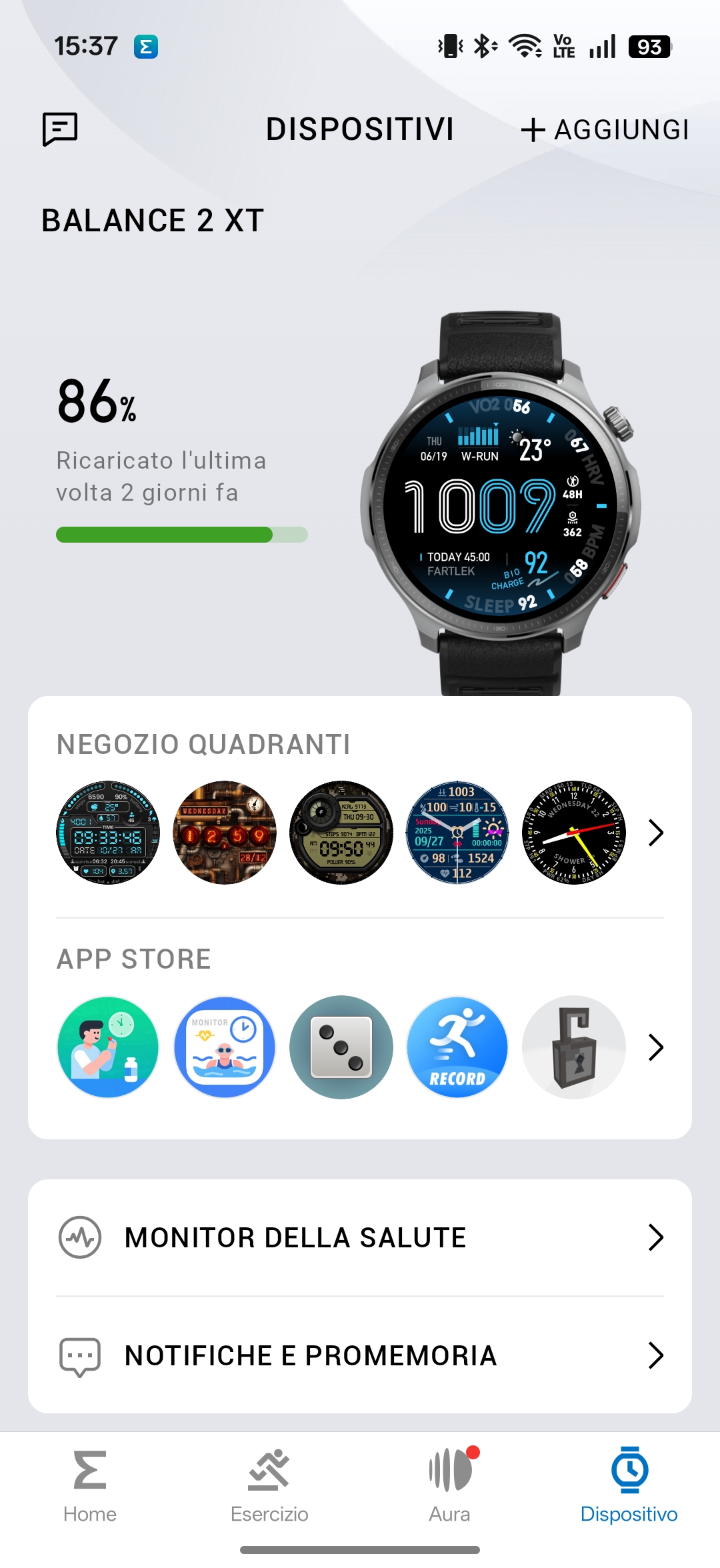720x1568 pixels.
Task: Tap AGGIUNGI to add a device
Action: pos(605,130)
